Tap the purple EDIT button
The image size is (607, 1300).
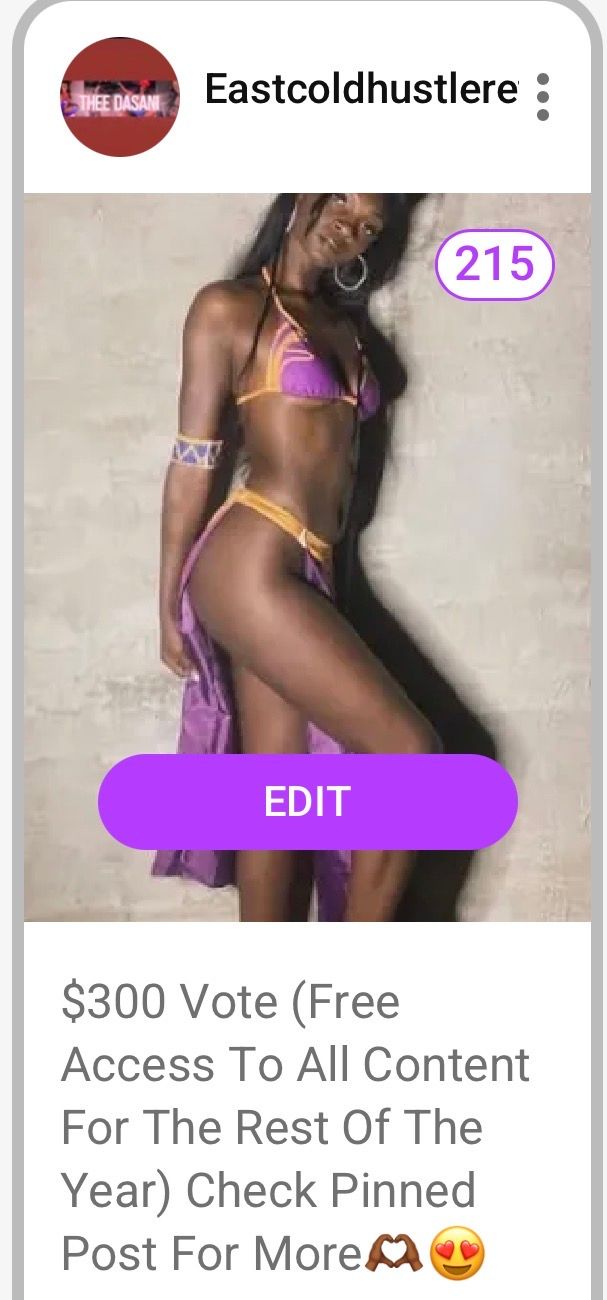pyautogui.click(x=308, y=802)
